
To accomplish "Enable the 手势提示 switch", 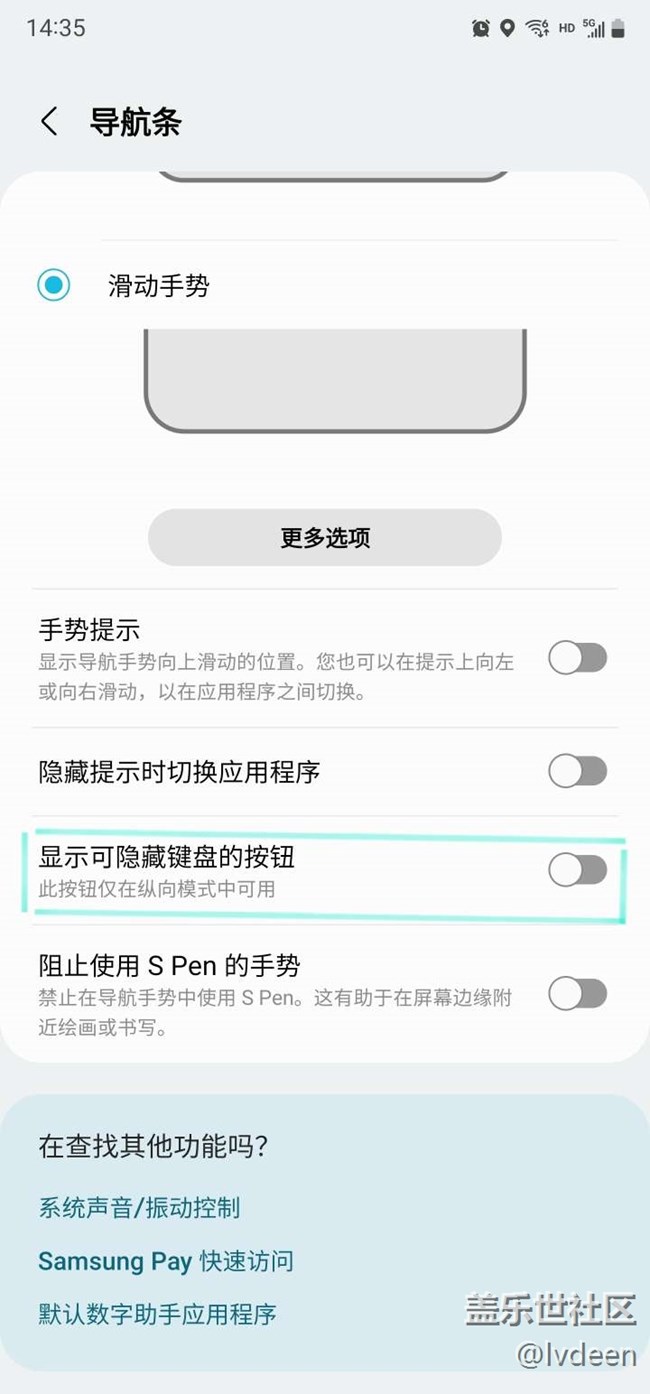I will click(x=578, y=658).
